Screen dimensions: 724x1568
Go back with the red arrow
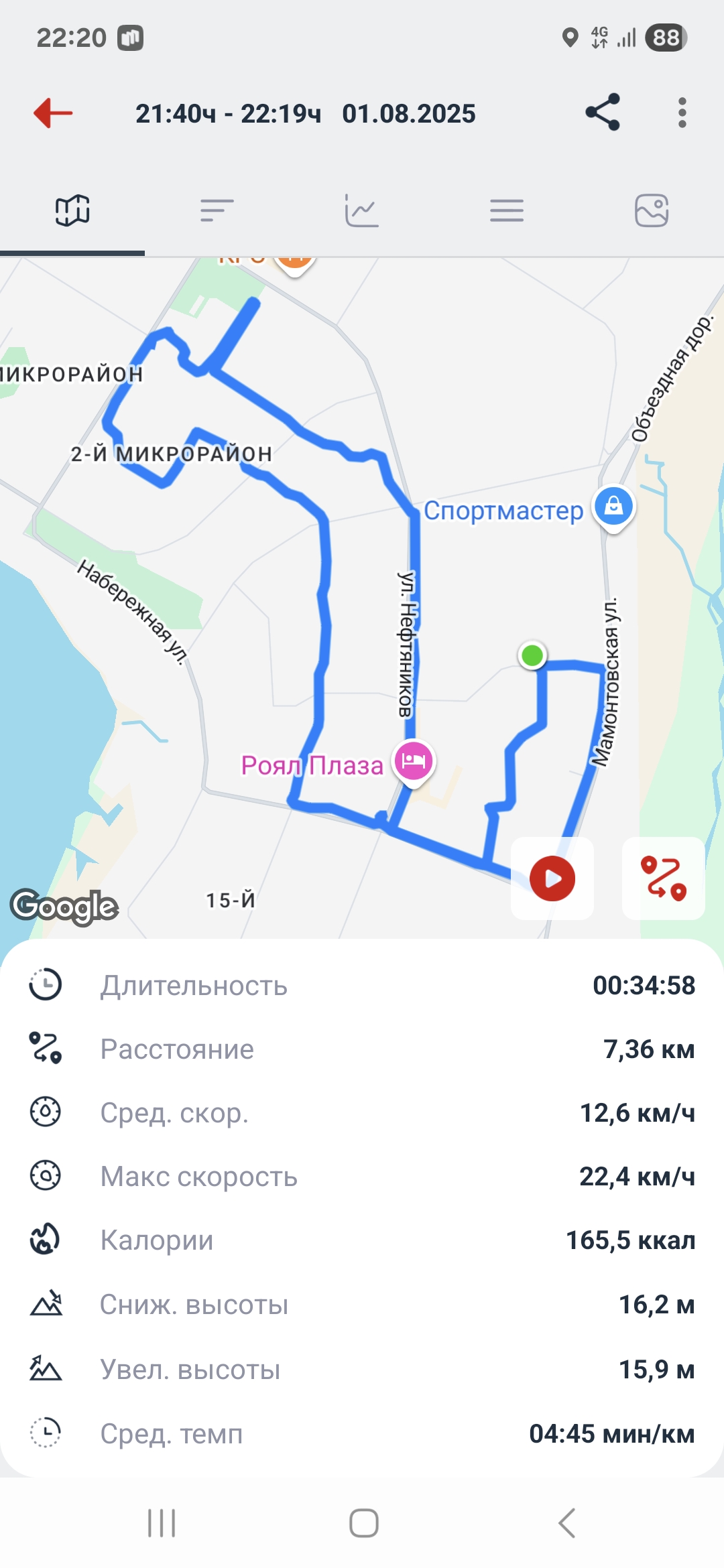coord(53,113)
